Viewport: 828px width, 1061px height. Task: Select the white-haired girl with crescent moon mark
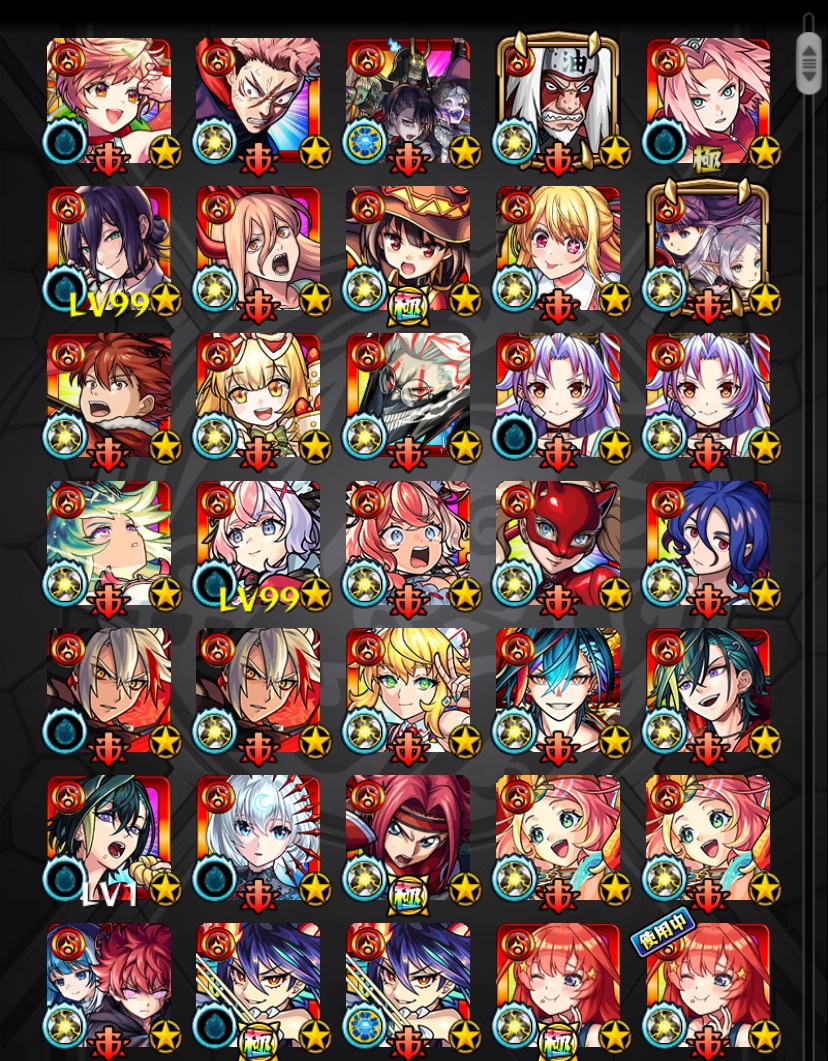tap(258, 837)
